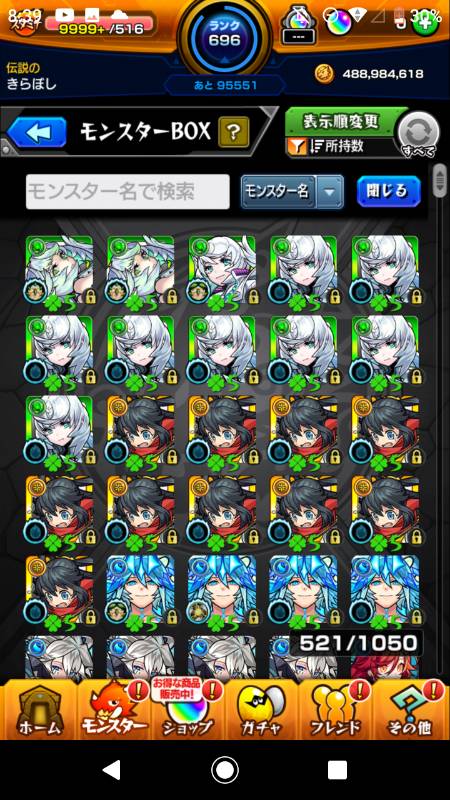Tap the Android back button
The width and height of the screenshot is (450, 800).
click(112, 769)
